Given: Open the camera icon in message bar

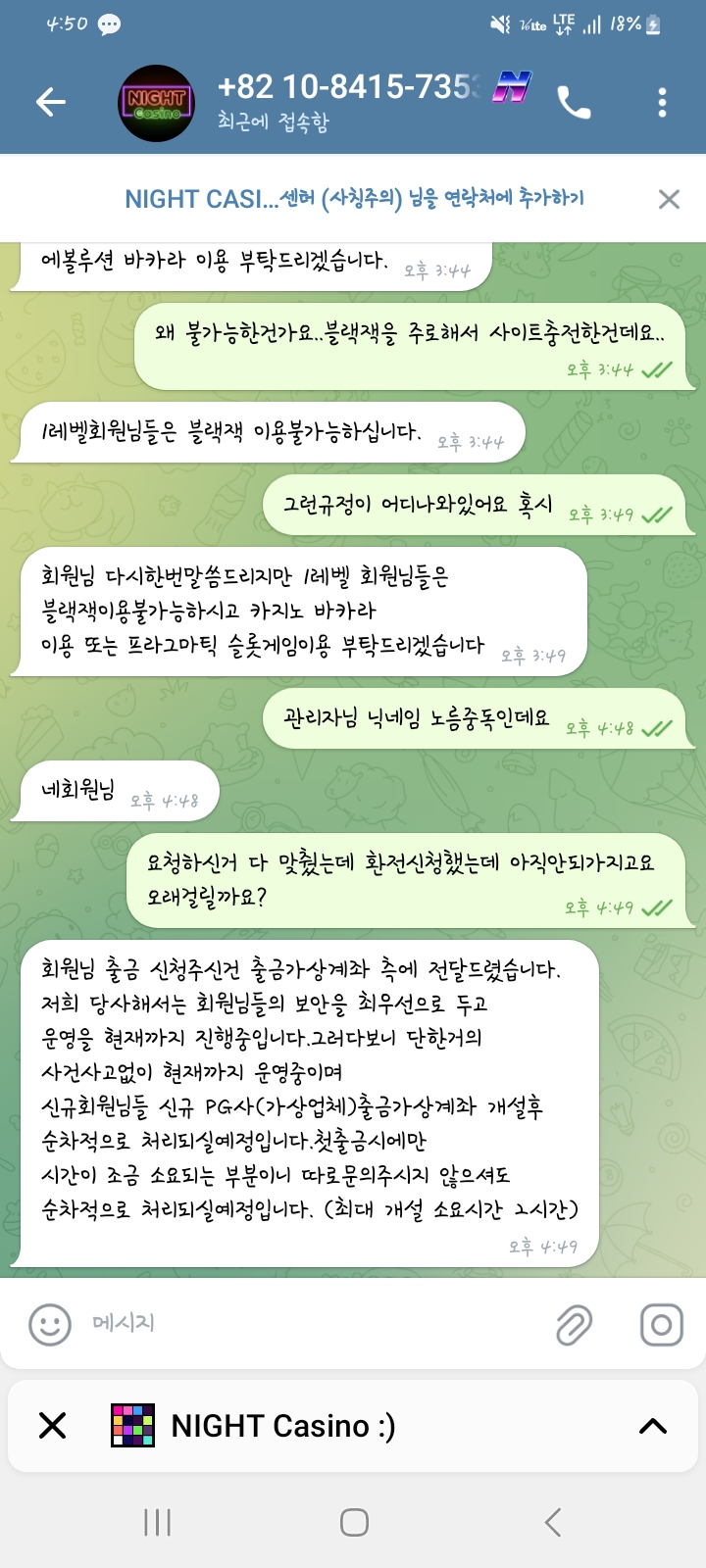Looking at the screenshot, I should (x=662, y=1325).
